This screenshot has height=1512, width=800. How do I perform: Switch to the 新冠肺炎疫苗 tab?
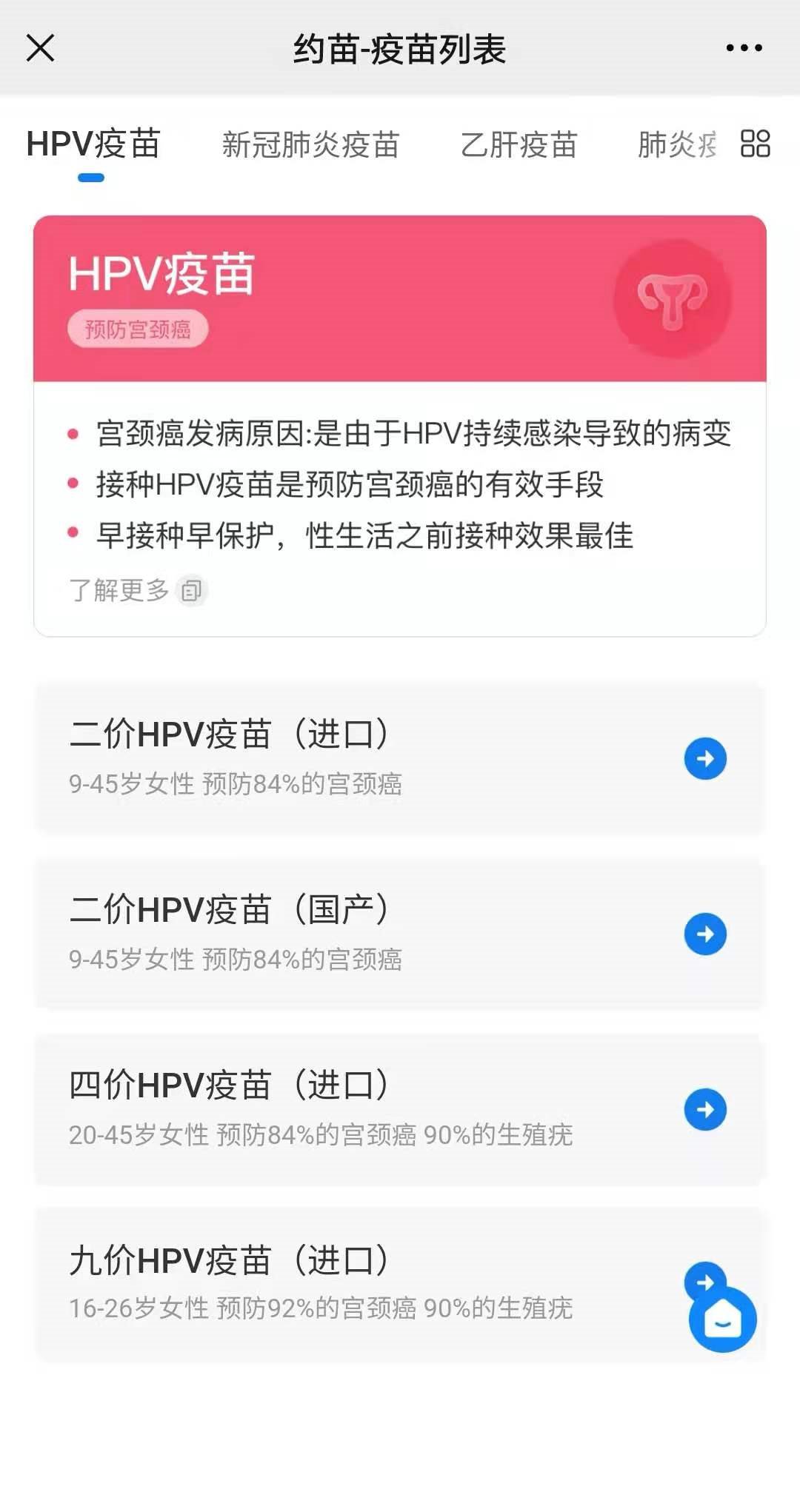coord(310,144)
